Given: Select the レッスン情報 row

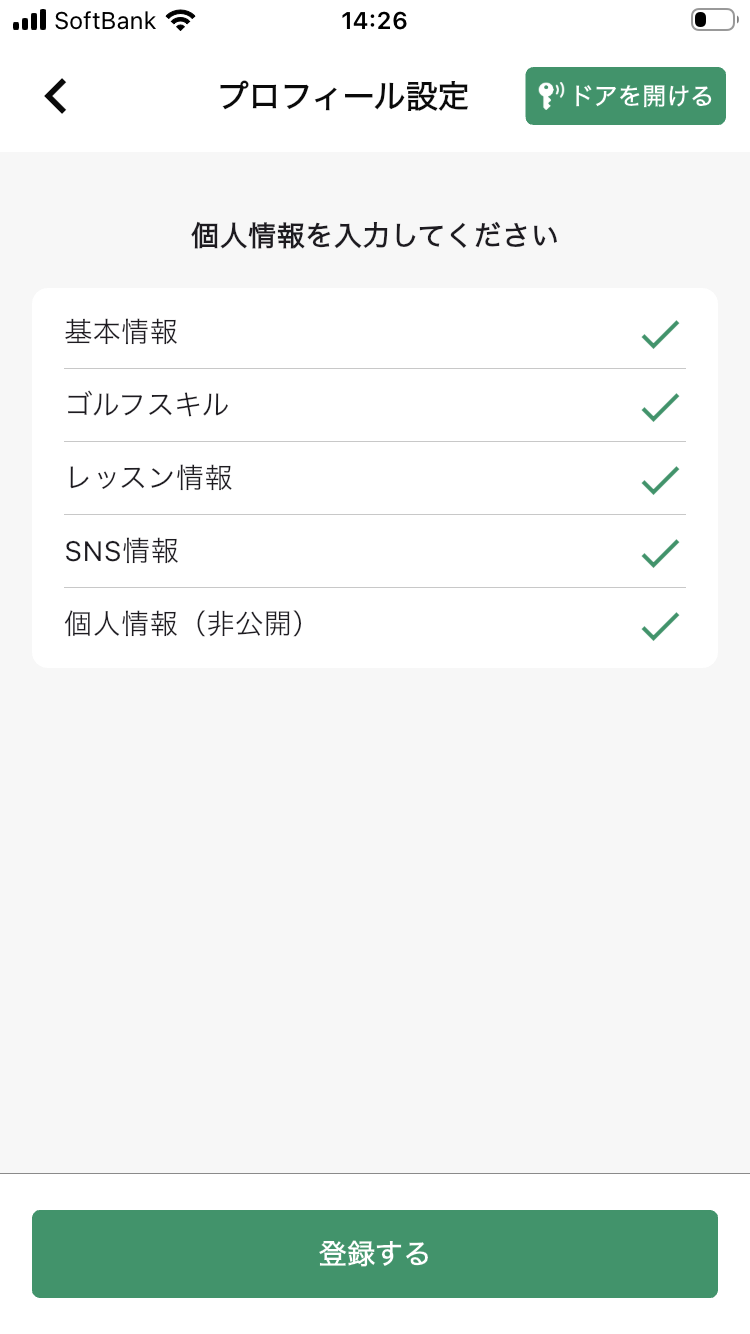Looking at the screenshot, I should point(374,478).
